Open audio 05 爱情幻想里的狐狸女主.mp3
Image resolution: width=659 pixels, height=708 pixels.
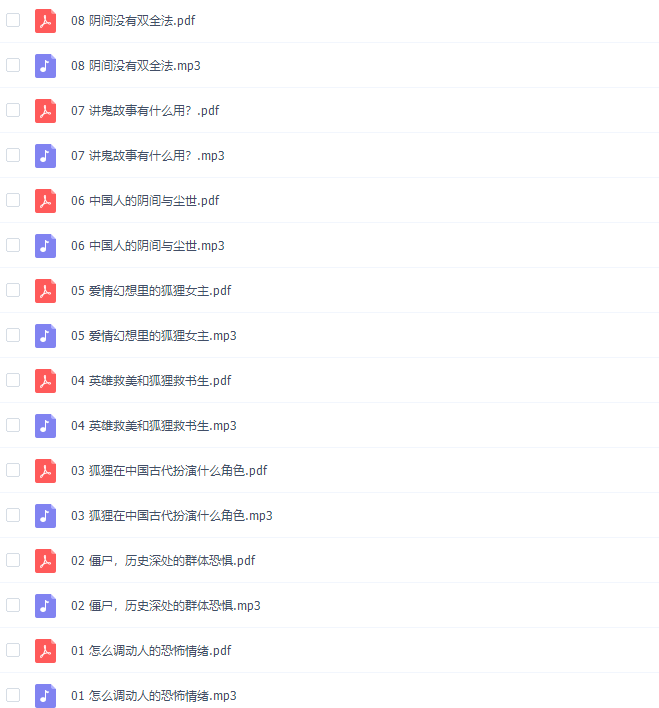(x=153, y=336)
